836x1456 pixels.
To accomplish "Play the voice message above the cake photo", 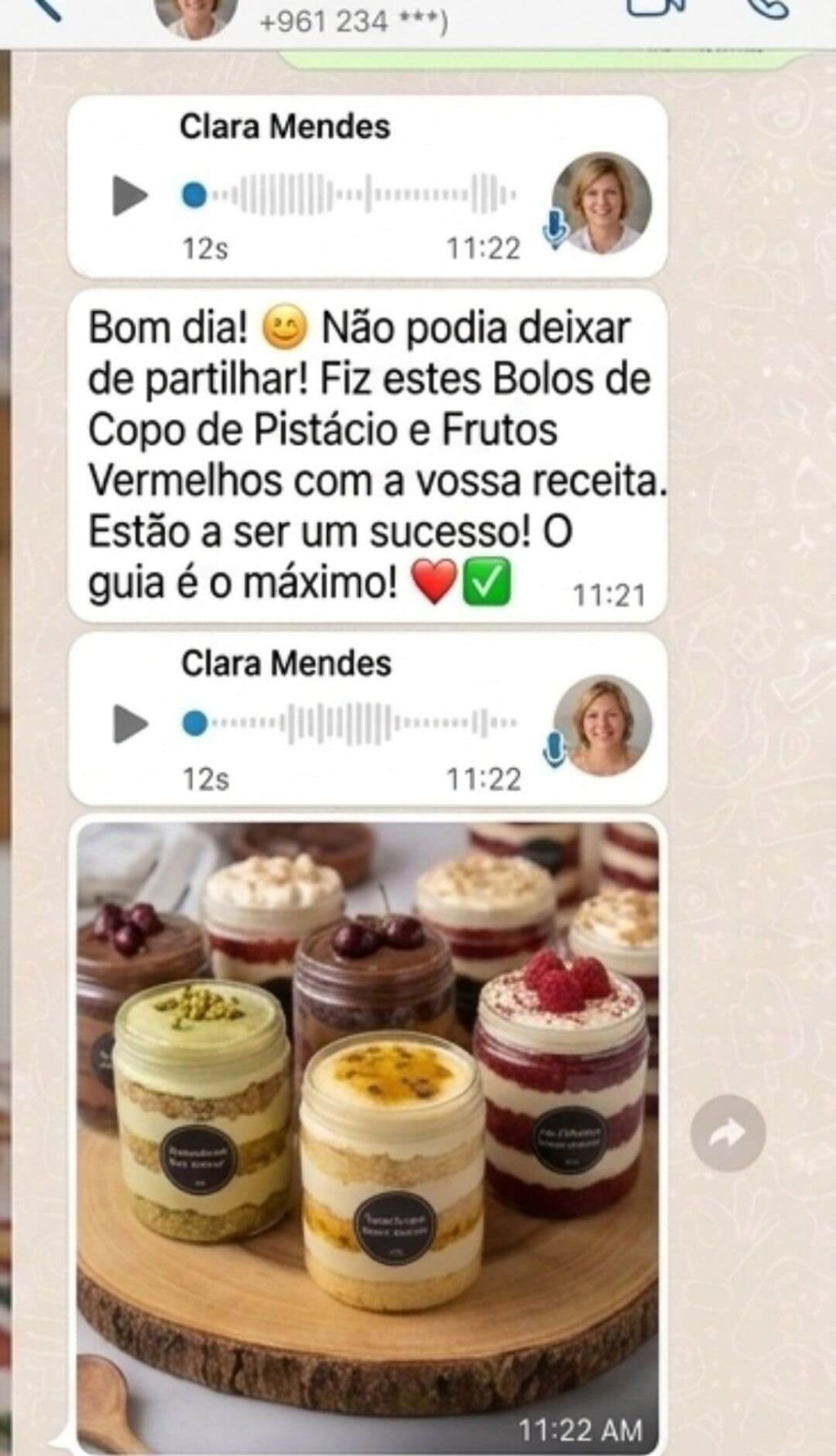I will click(130, 724).
